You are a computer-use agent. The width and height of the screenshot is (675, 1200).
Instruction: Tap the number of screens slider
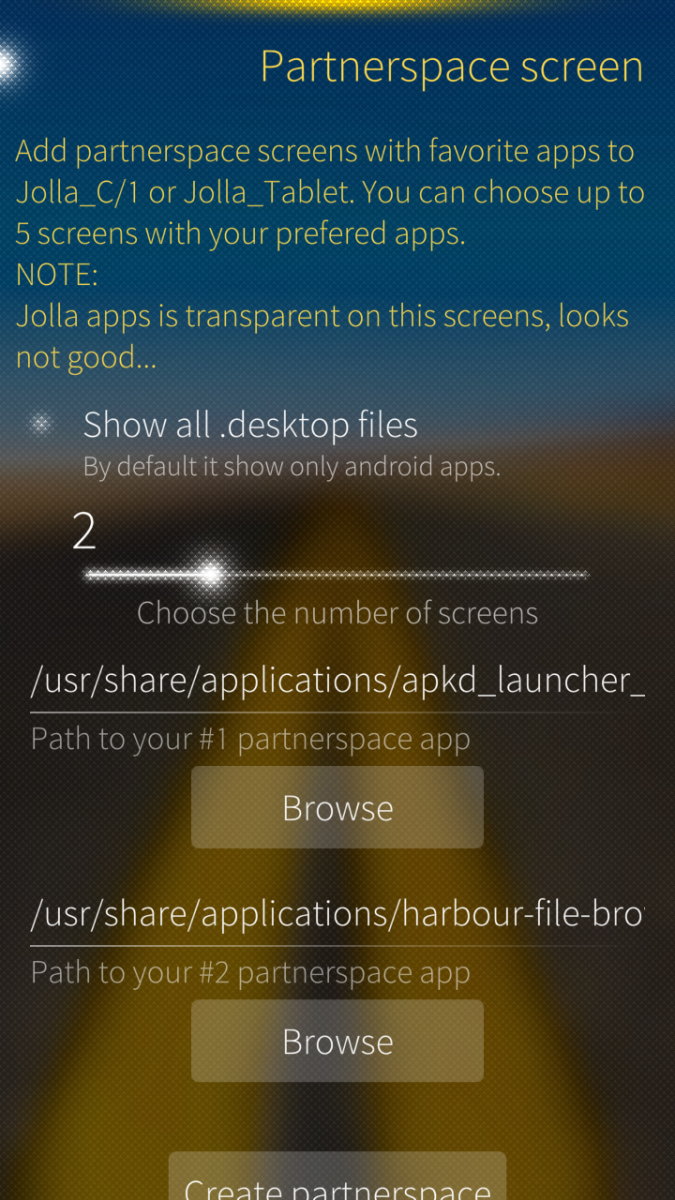coord(337,575)
